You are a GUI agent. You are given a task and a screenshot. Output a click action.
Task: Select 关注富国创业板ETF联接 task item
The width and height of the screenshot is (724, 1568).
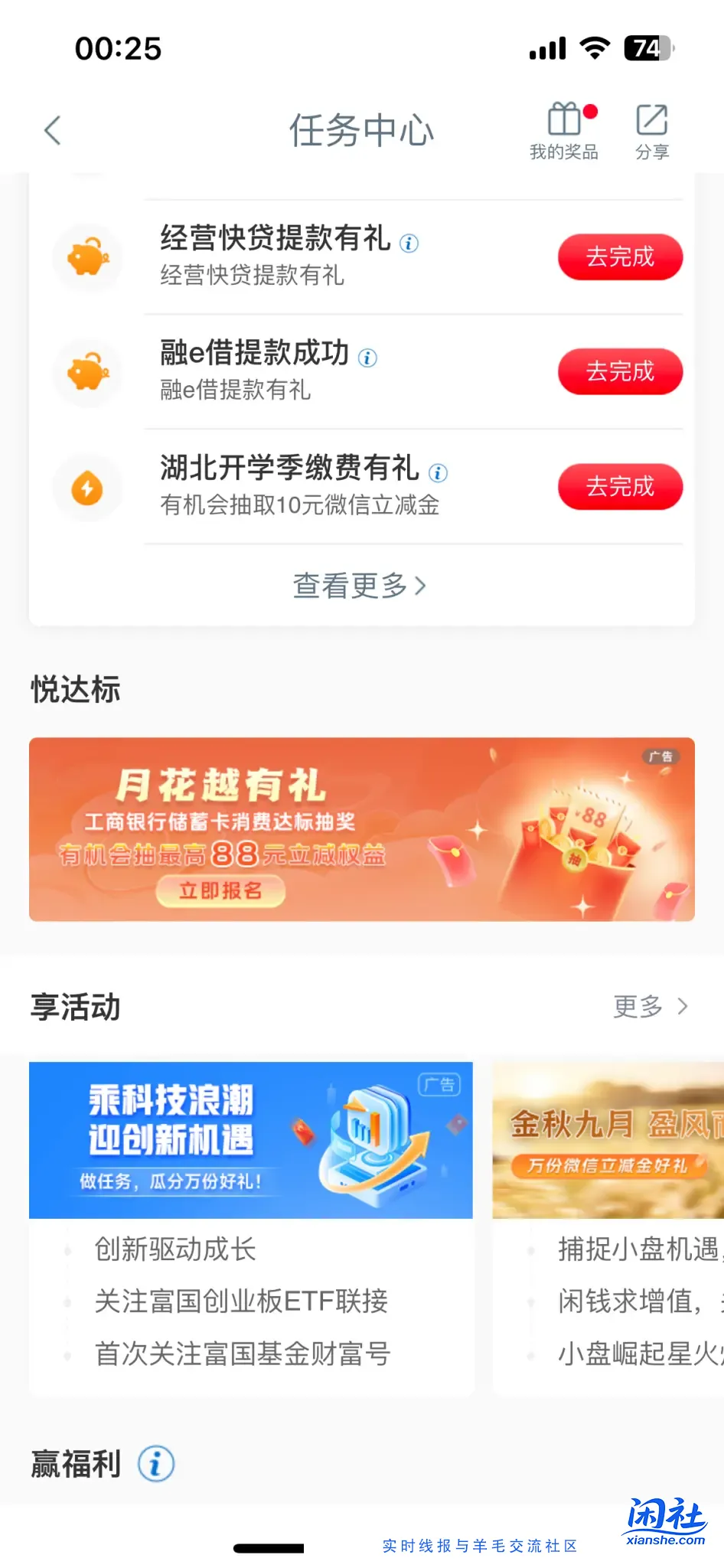[240, 1302]
